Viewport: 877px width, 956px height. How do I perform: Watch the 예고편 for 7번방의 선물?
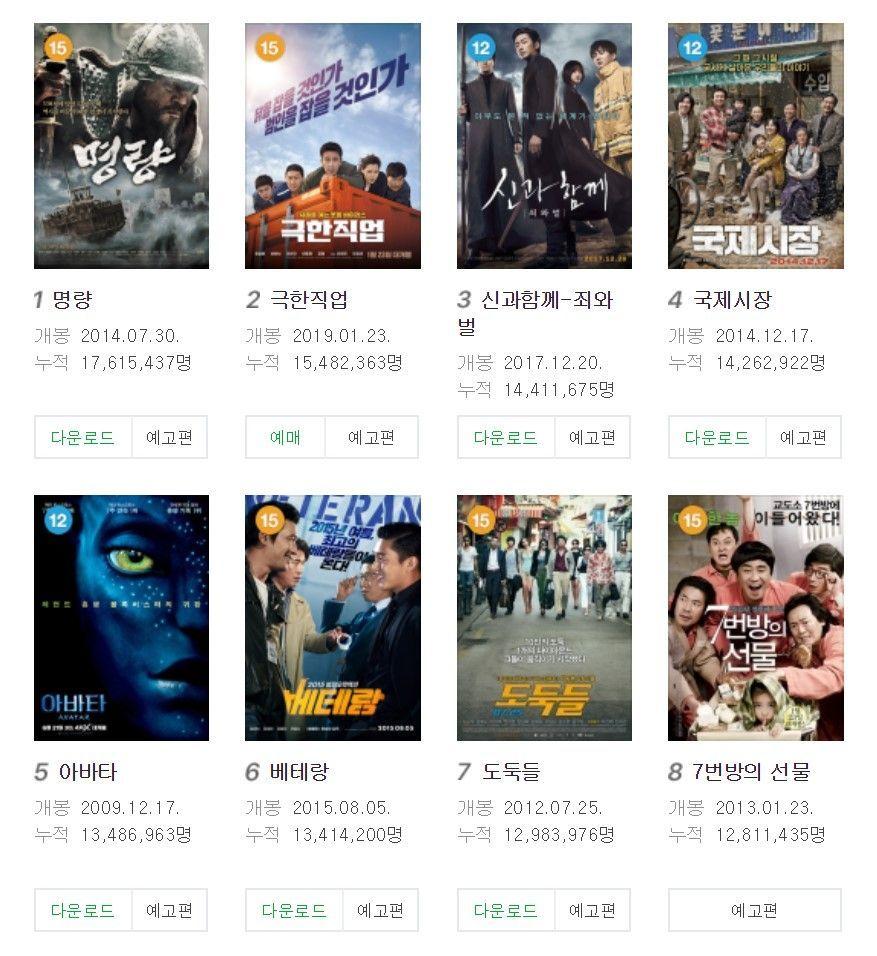tap(754, 910)
